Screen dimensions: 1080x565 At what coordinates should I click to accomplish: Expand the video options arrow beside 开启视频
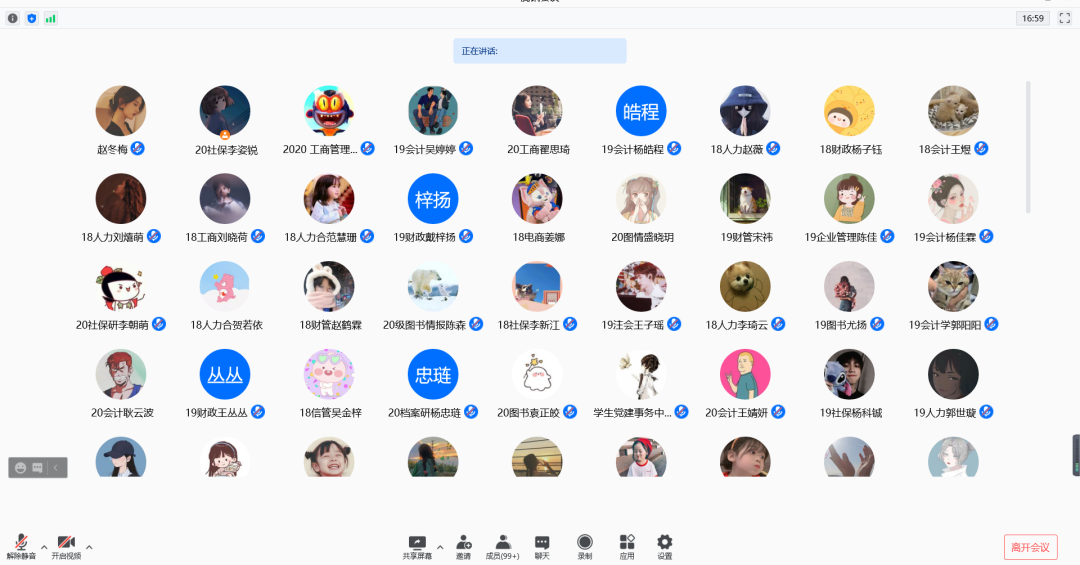click(89, 547)
